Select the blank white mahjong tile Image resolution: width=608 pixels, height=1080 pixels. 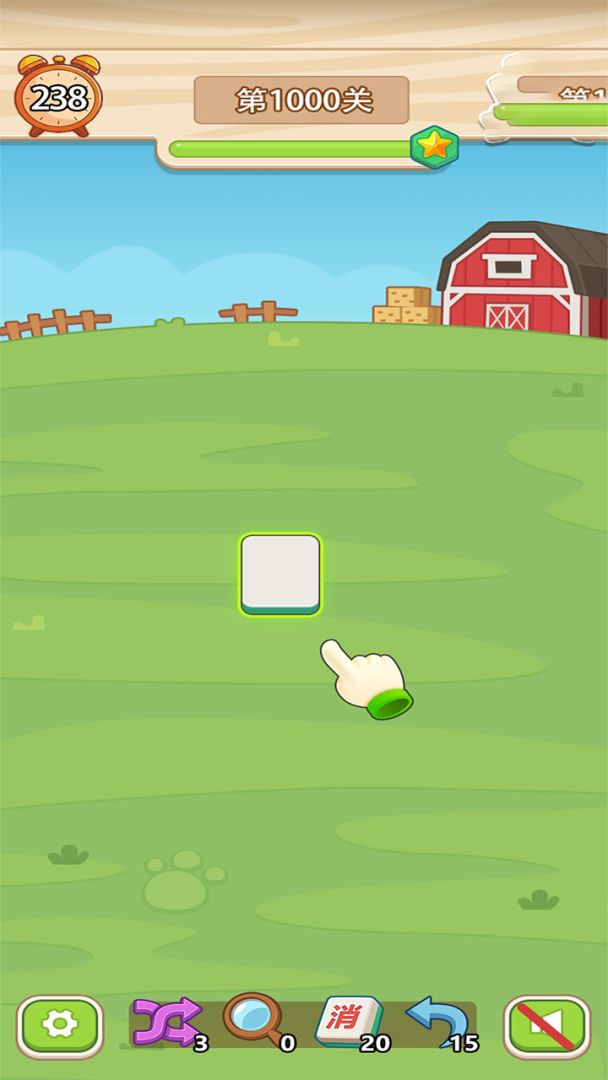click(x=280, y=574)
